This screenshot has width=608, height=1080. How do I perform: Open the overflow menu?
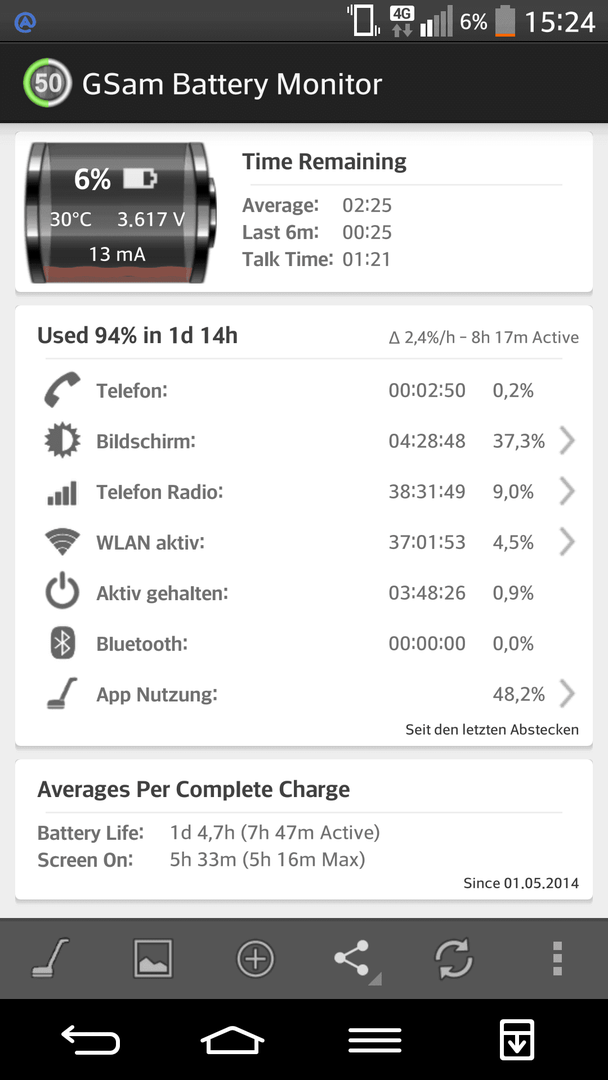click(557, 959)
